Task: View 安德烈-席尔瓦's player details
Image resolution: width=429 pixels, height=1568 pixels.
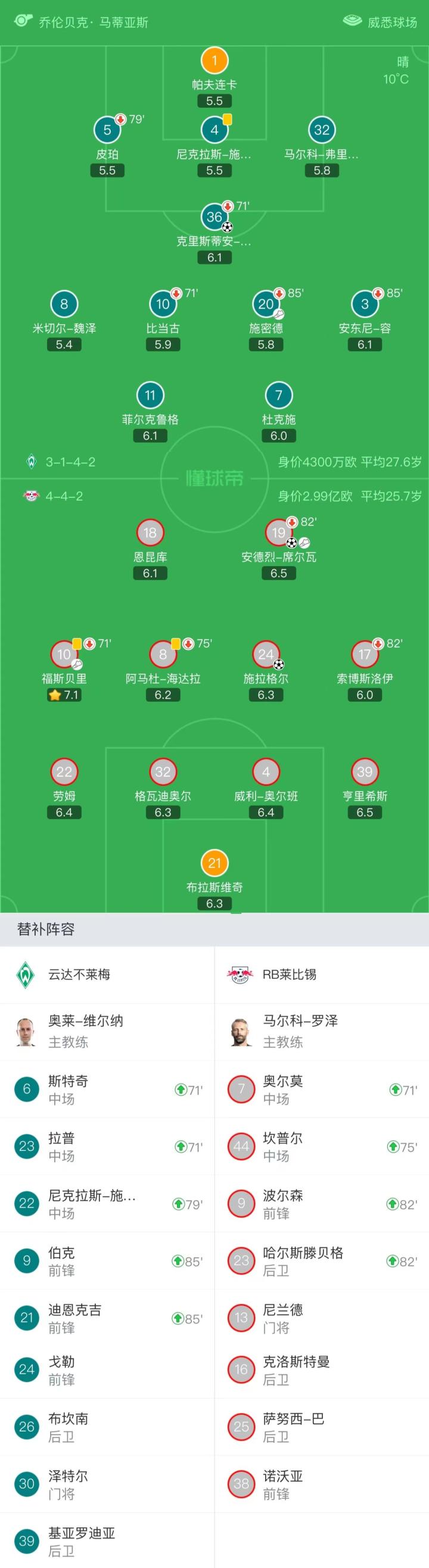Action: [279, 533]
